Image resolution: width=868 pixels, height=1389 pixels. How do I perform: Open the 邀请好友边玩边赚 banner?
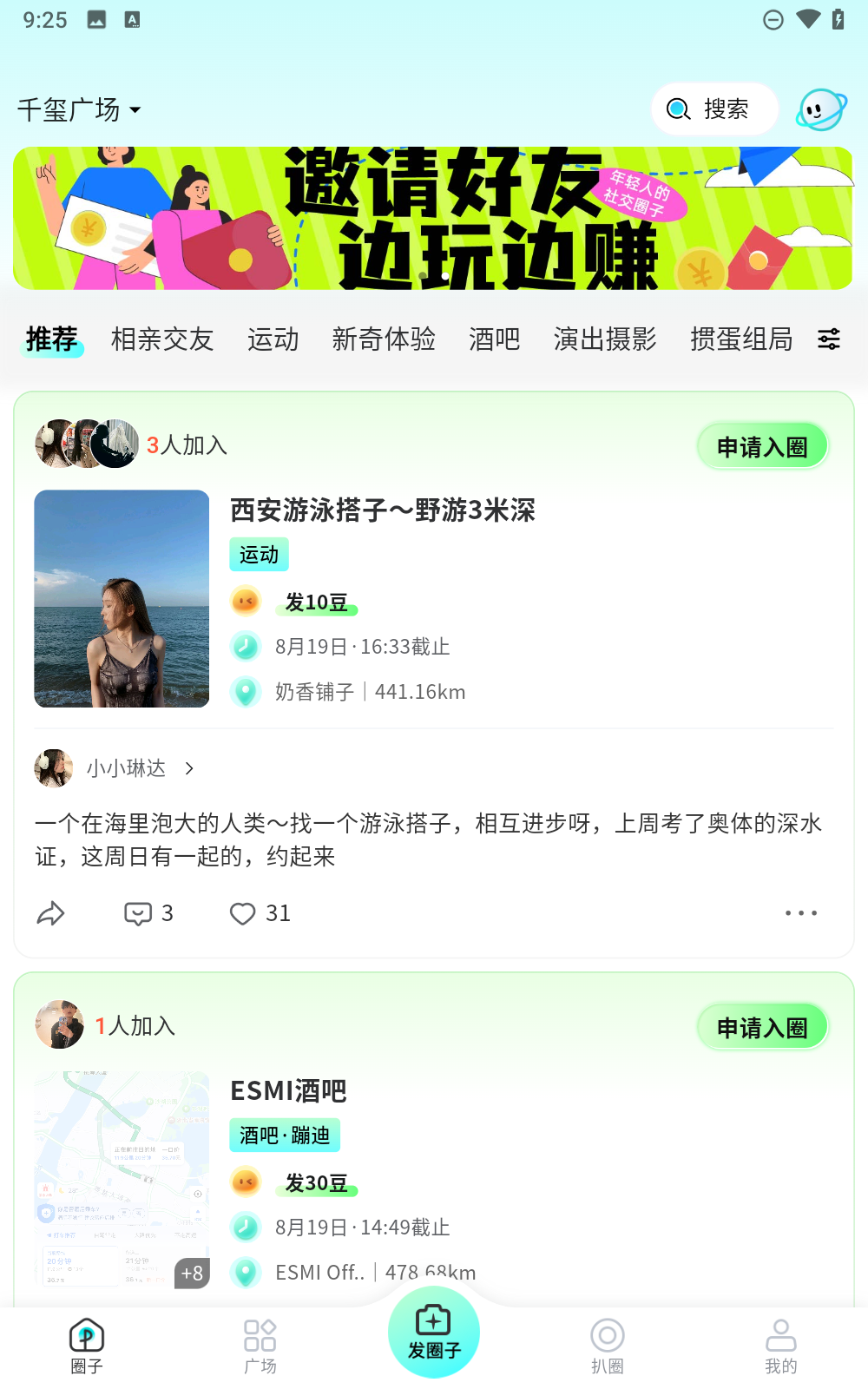pyautogui.click(x=434, y=218)
